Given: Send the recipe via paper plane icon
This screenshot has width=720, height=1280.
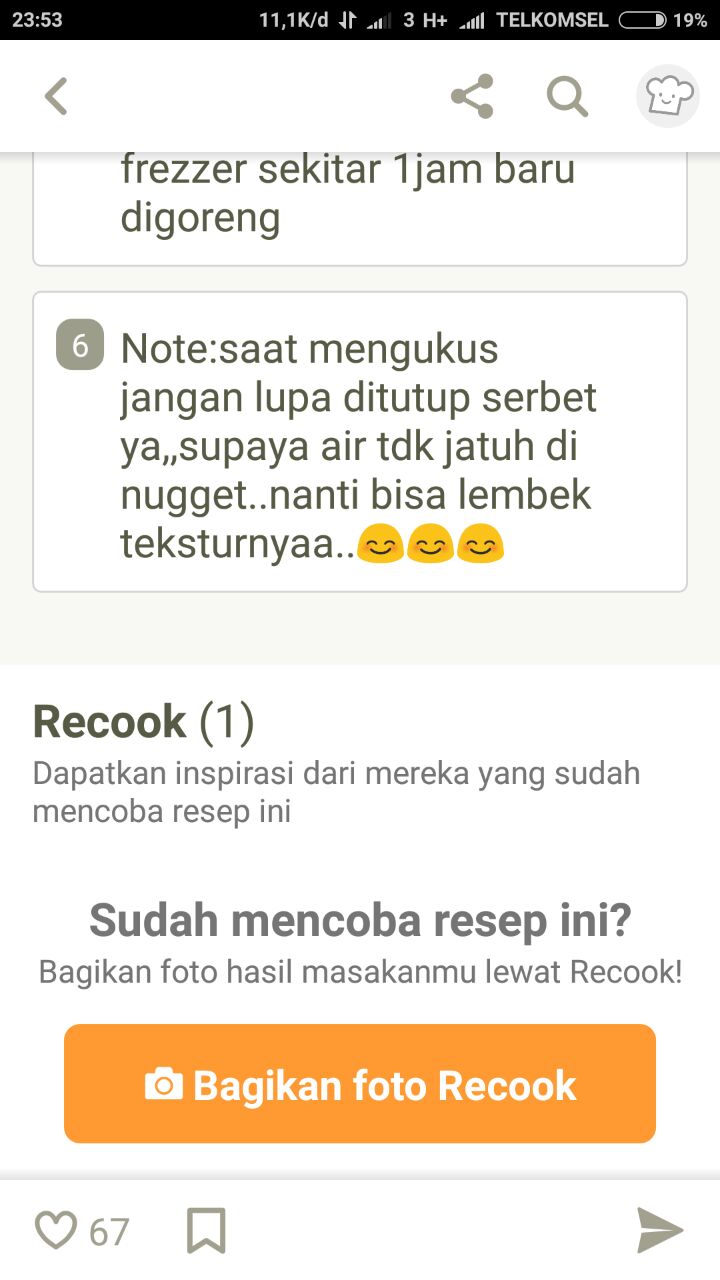Looking at the screenshot, I should pyautogui.click(x=660, y=1230).
